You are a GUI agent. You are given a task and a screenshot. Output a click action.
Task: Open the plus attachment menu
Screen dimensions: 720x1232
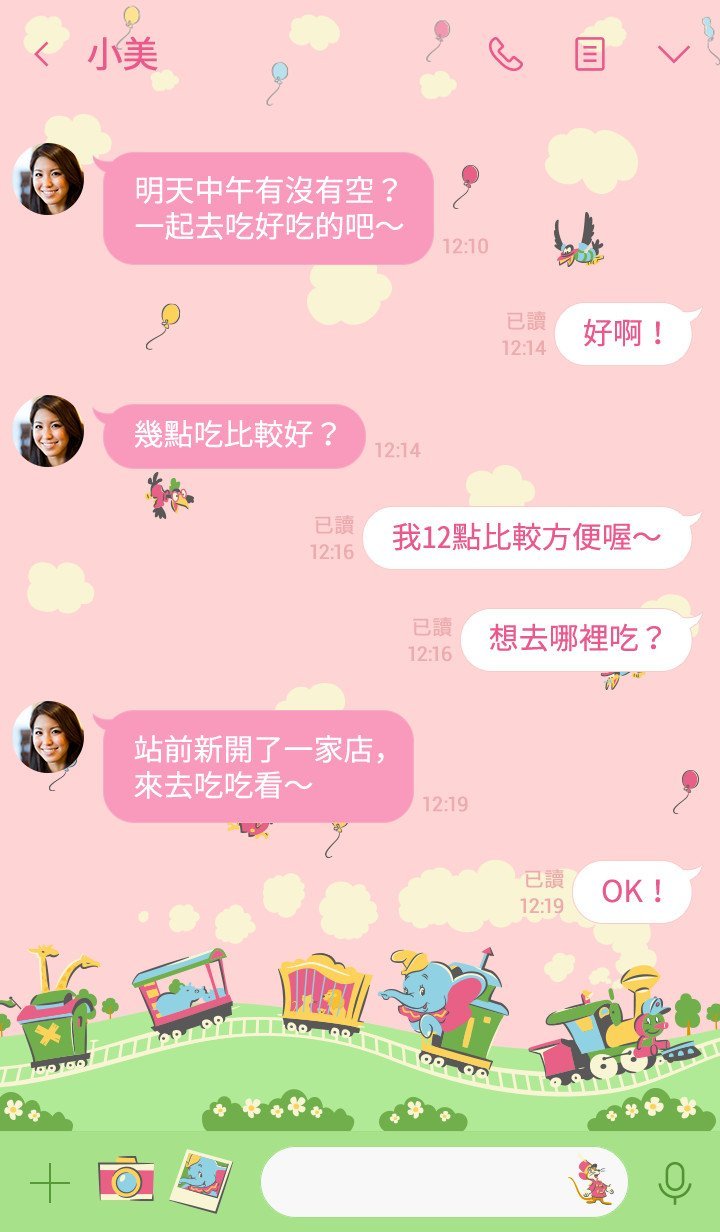50,1183
